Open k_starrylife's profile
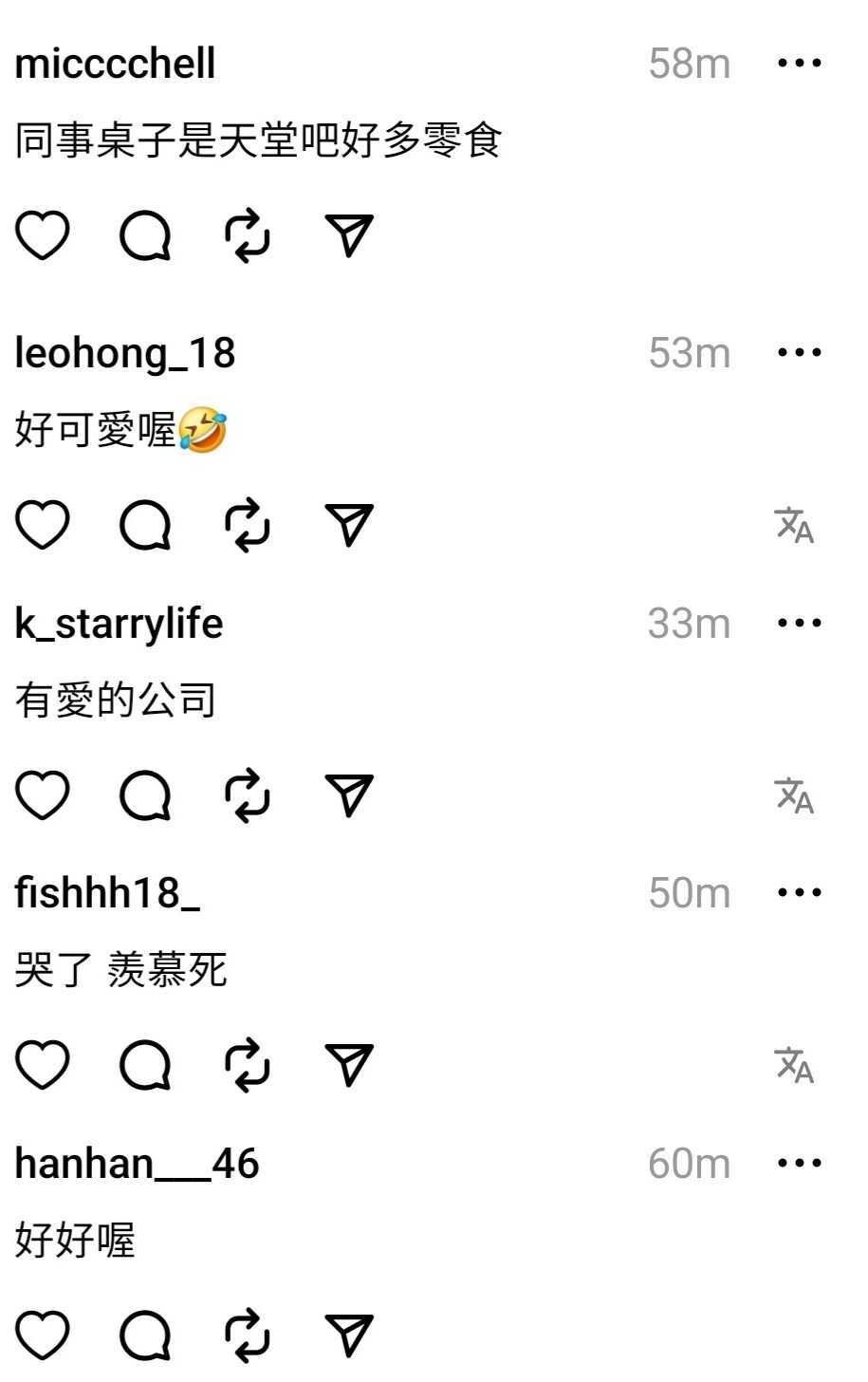The image size is (868, 1382). 119,624
